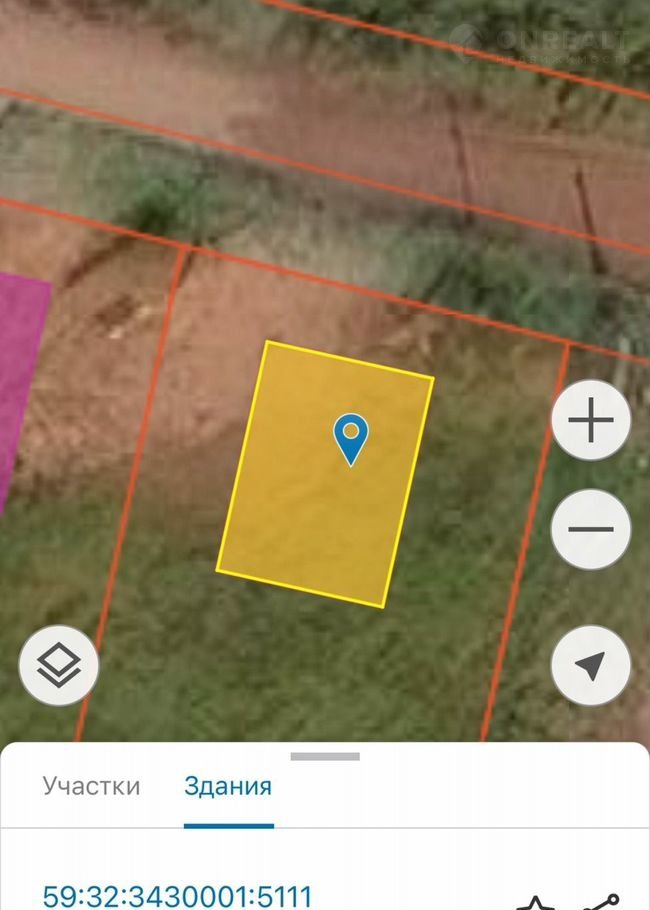650x910 pixels.
Task: Open the map layers selector
Action: 59,666
